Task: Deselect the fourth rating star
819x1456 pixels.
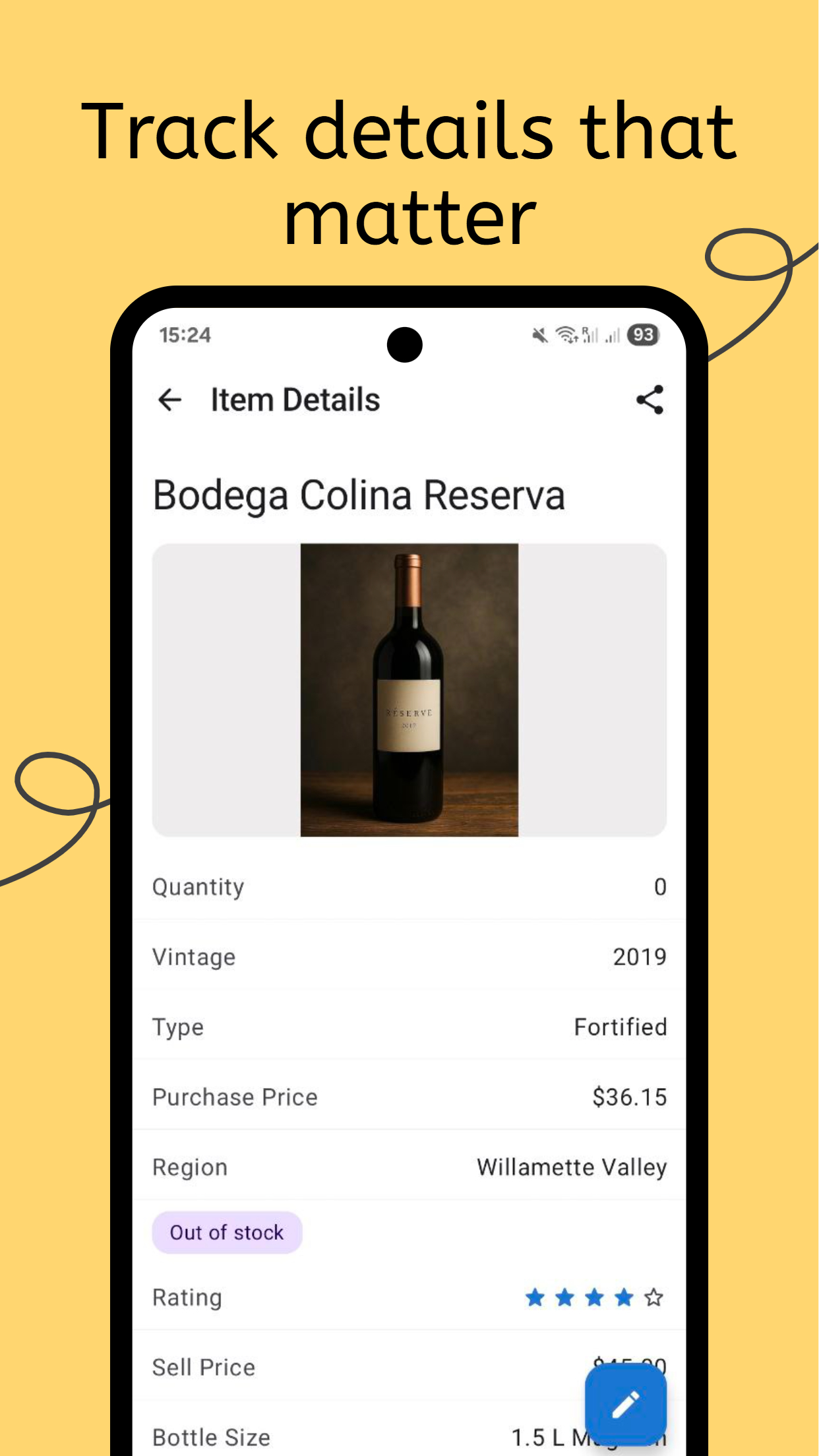Action: pyautogui.click(x=624, y=1296)
